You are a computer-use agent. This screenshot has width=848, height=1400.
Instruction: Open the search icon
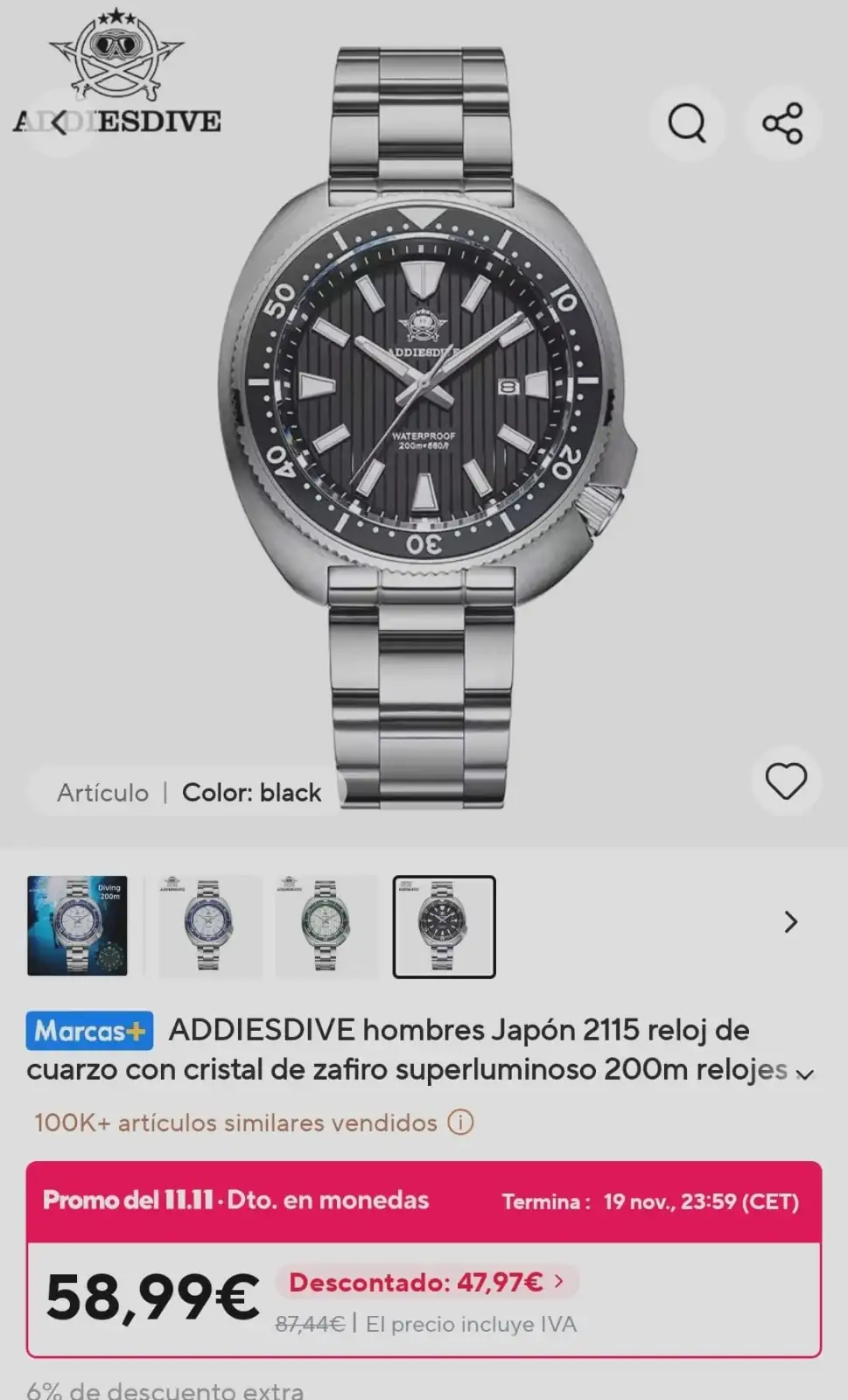point(687,122)
